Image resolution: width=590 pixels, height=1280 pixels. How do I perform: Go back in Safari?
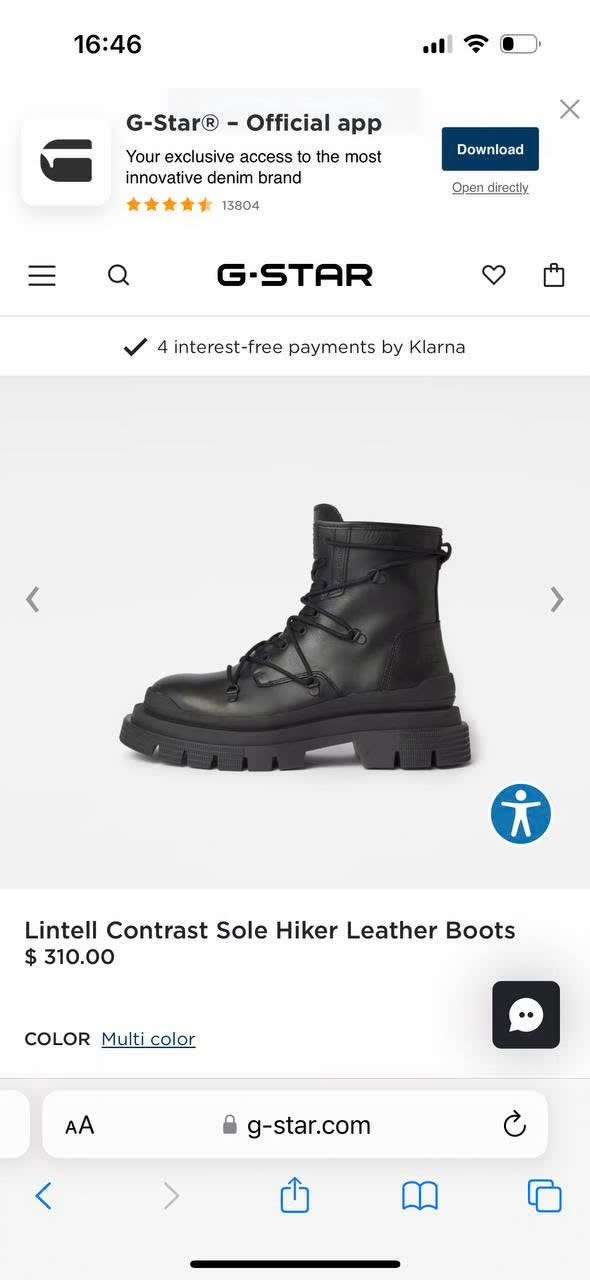43,1195
